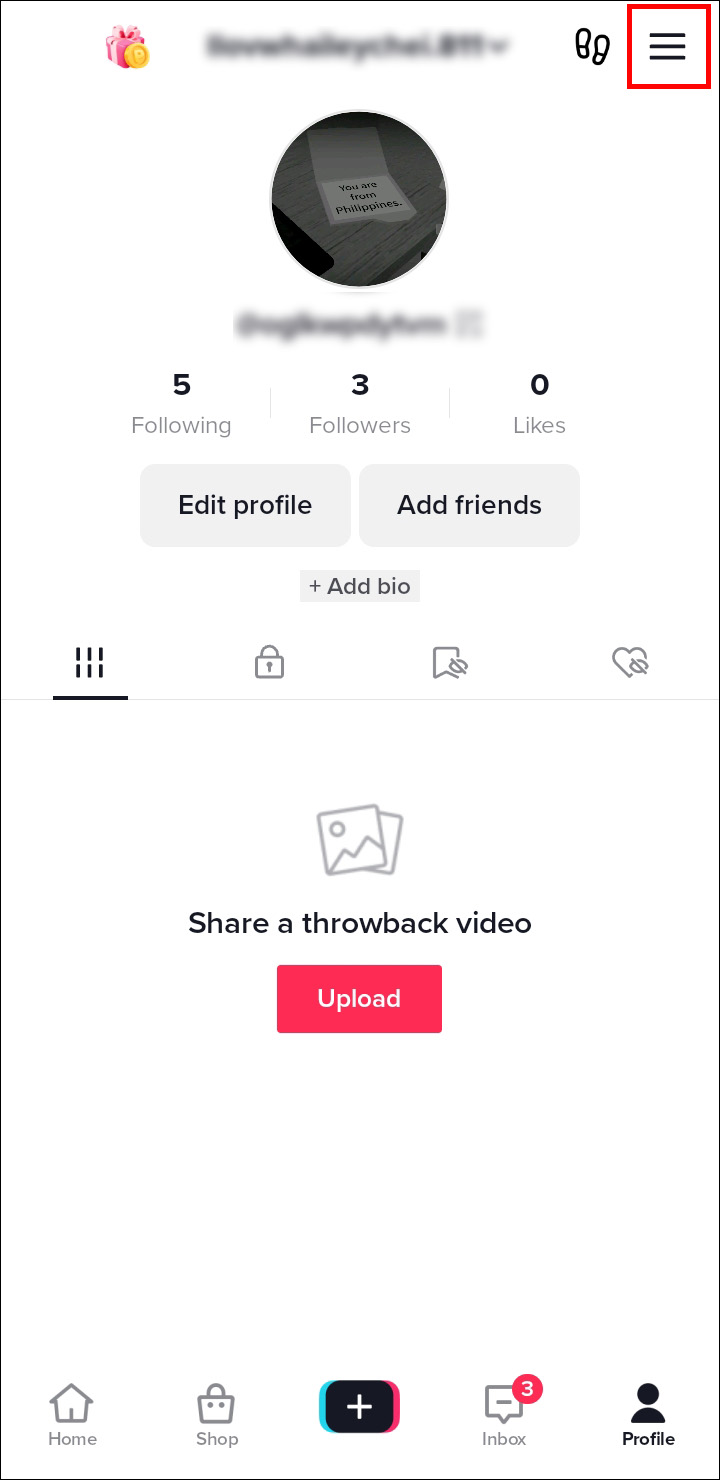Tap Edit profile button
This screenshot has width=720, height=1480.
pos(245,505)
